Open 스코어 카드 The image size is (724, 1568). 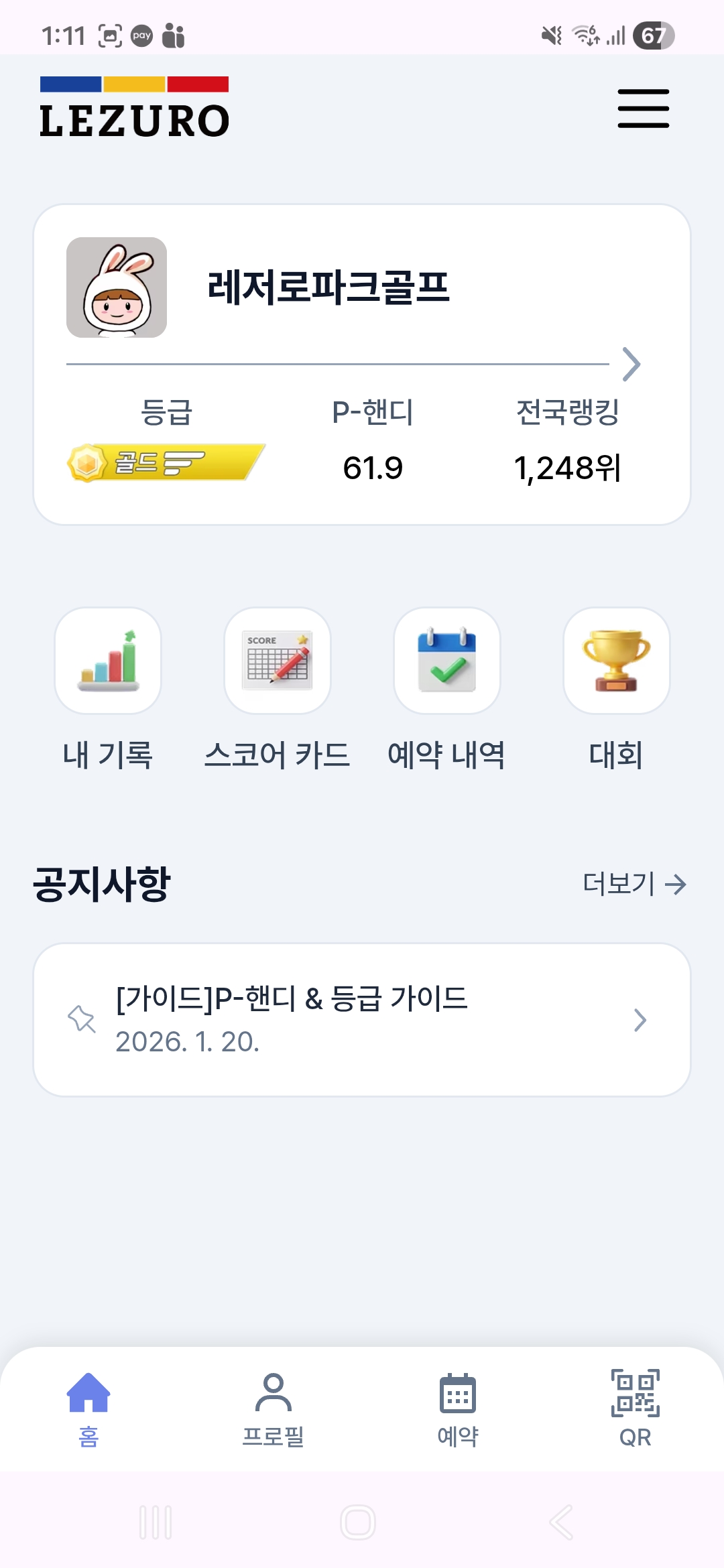click(x=278, y=661)
